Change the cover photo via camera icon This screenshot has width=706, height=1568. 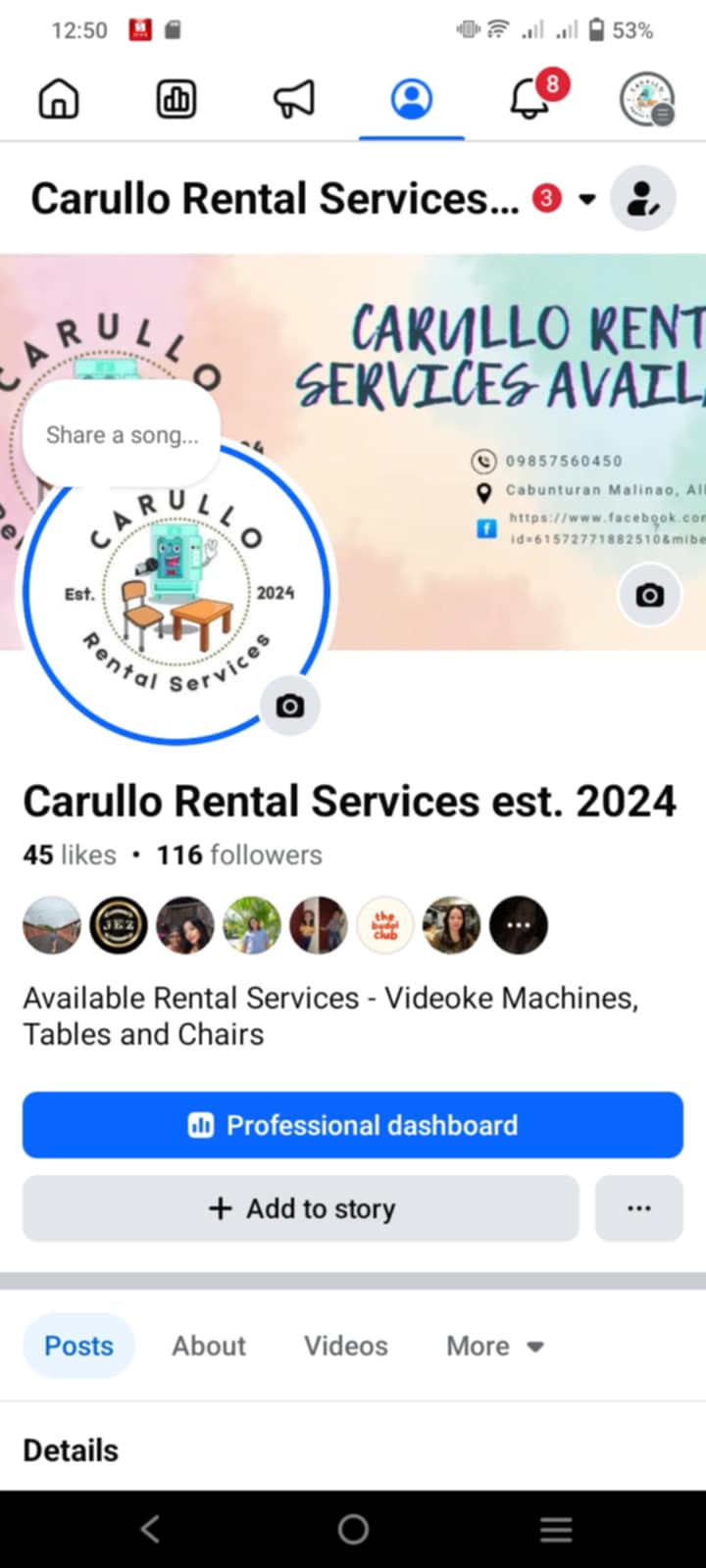coord(649,595)
